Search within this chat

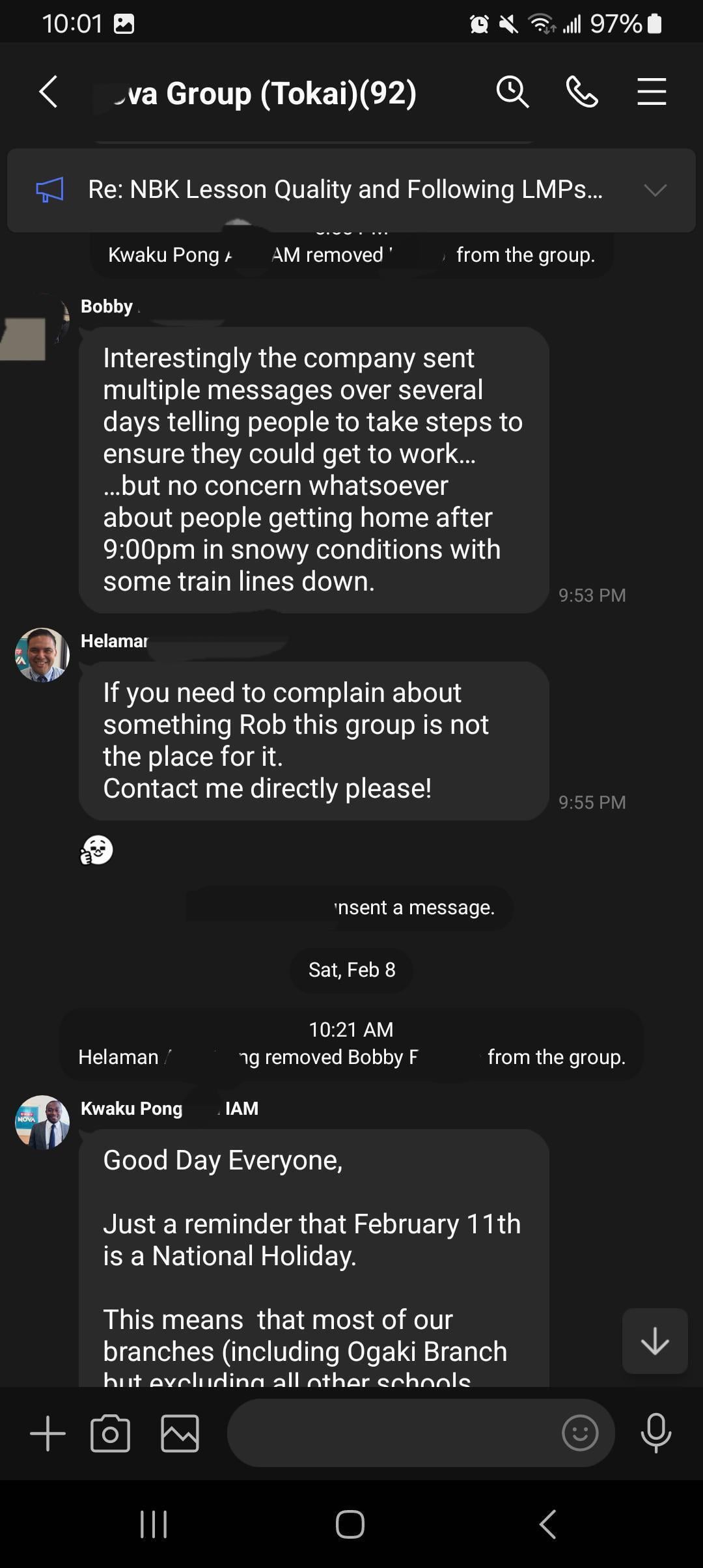(512, 92)
